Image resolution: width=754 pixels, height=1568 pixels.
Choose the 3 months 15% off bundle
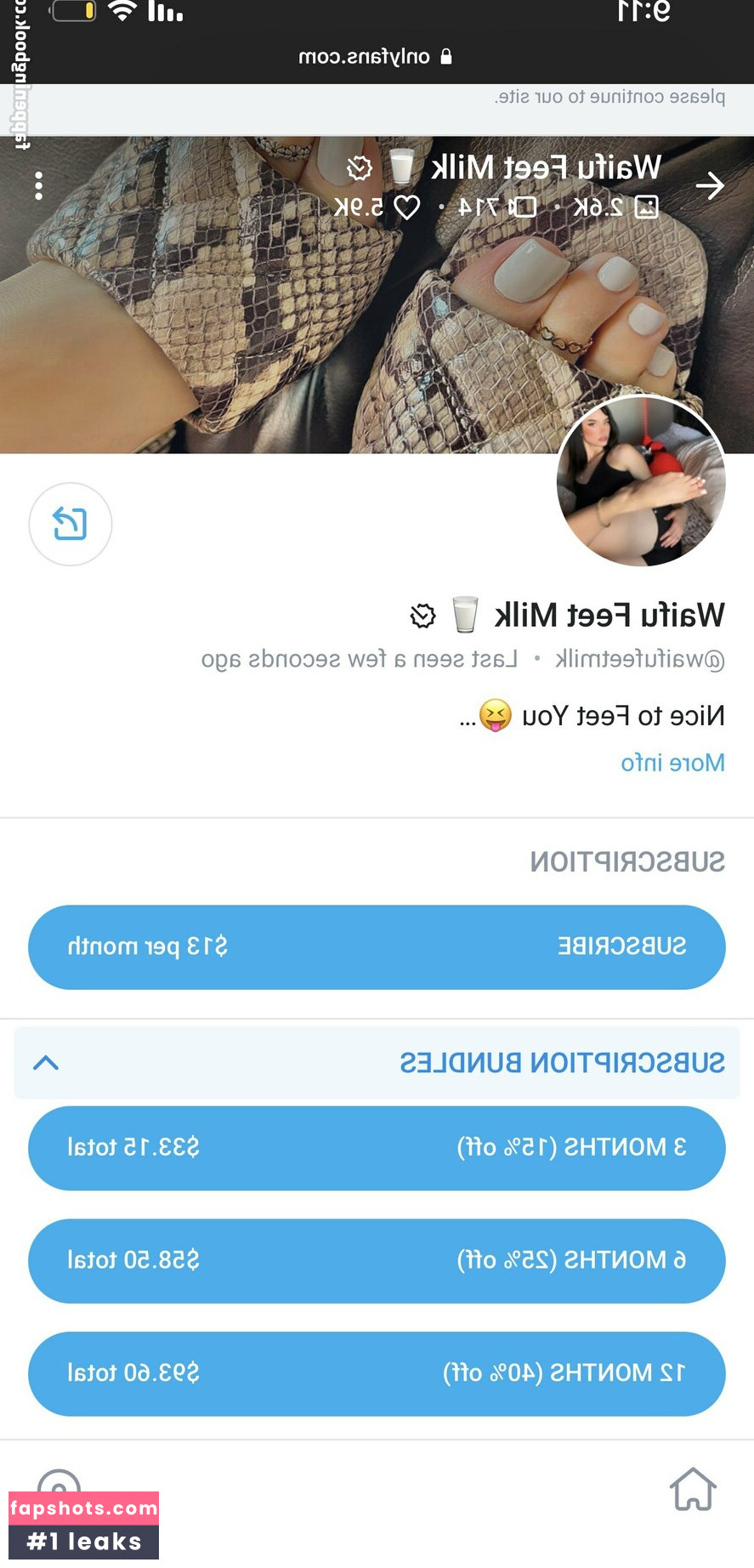click(377, 1147)
